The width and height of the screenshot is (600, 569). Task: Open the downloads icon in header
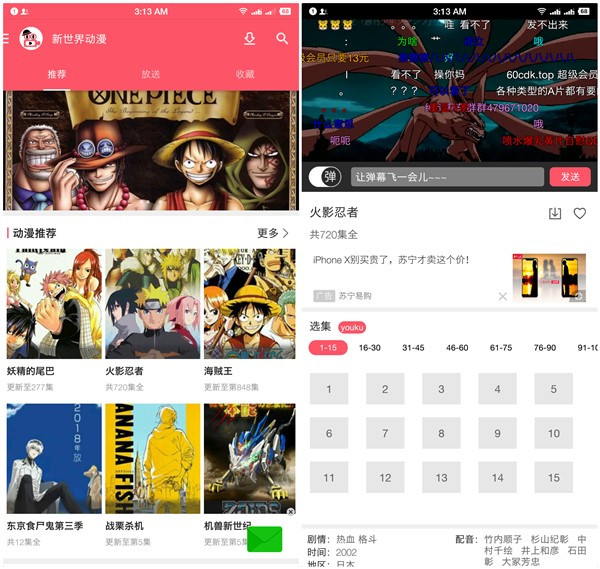[x=249, y=39]
